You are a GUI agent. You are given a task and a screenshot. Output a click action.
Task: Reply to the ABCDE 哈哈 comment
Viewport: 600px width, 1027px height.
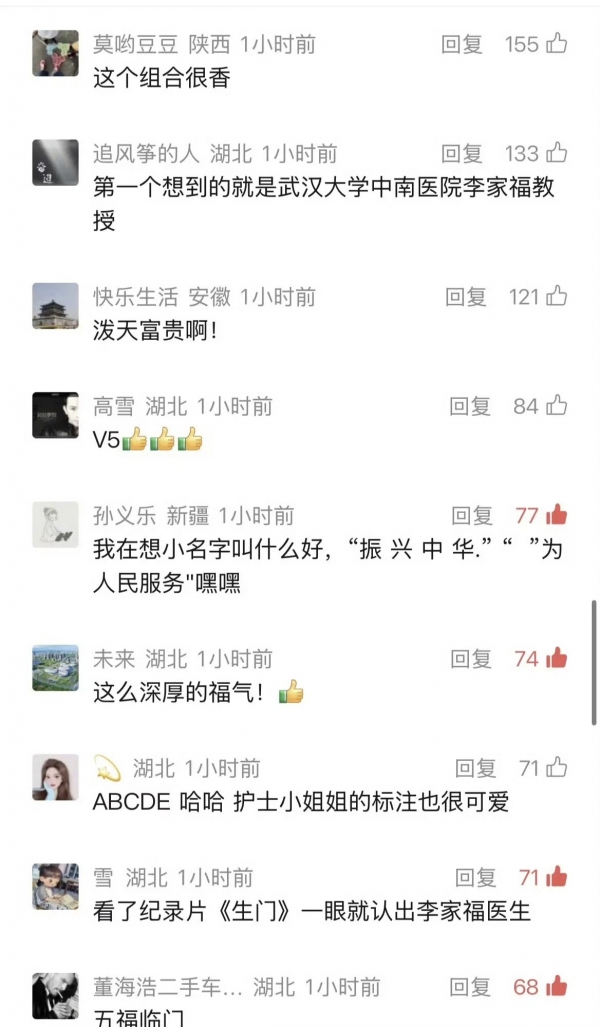pyautogui.click(x=476, y=769)
